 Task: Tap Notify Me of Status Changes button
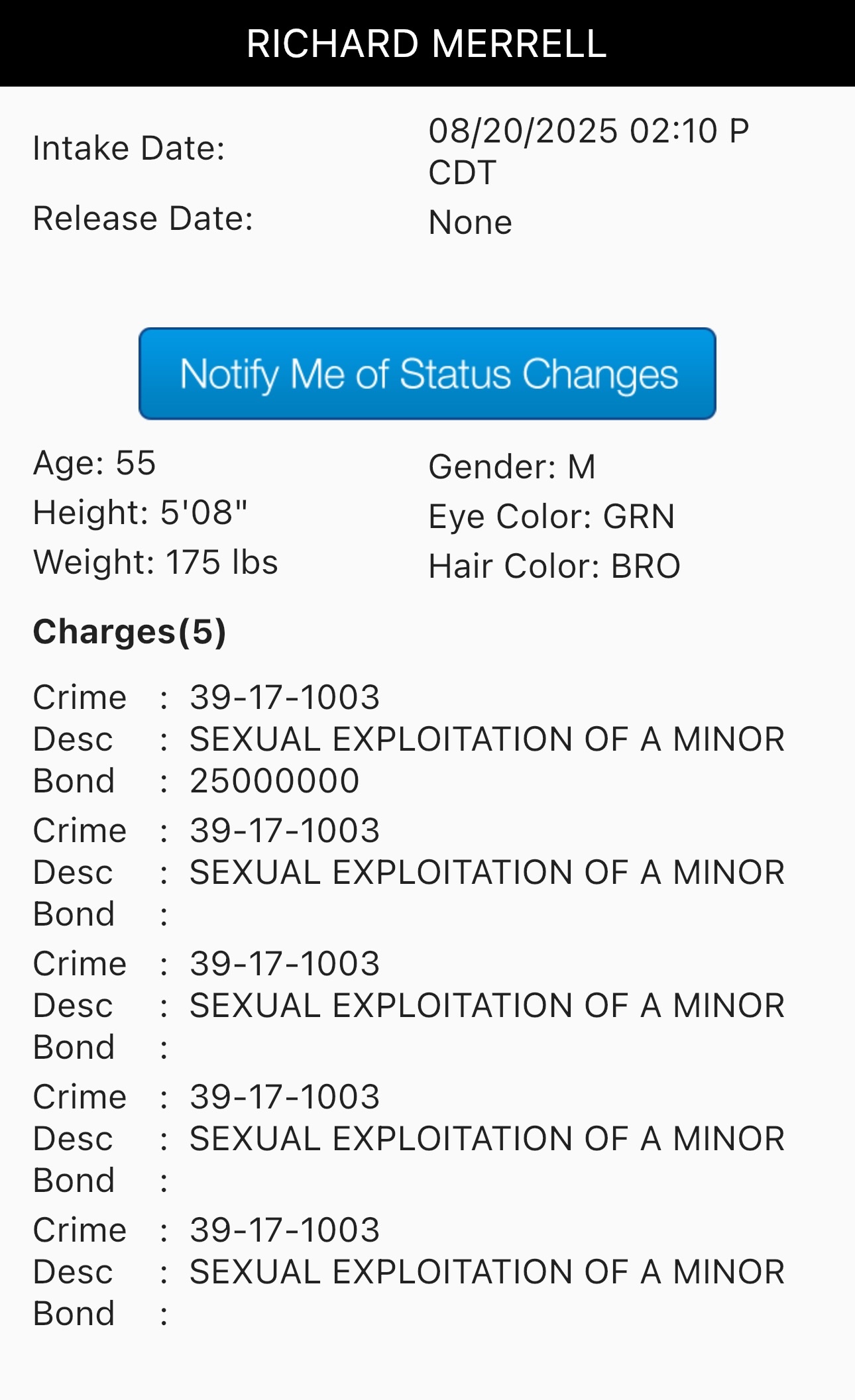click(x=427, y=374)
